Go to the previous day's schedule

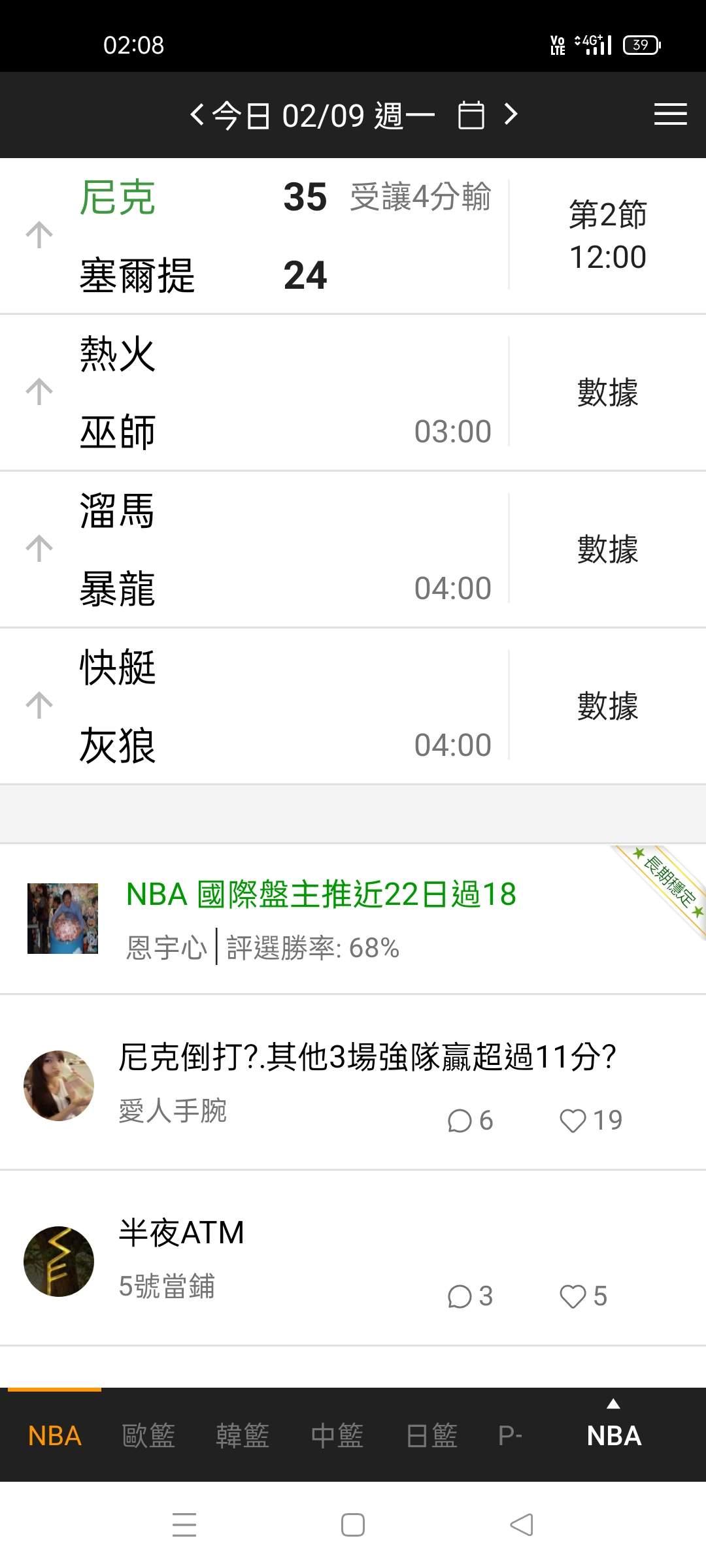pyautogui.click(x=197, y=115)
